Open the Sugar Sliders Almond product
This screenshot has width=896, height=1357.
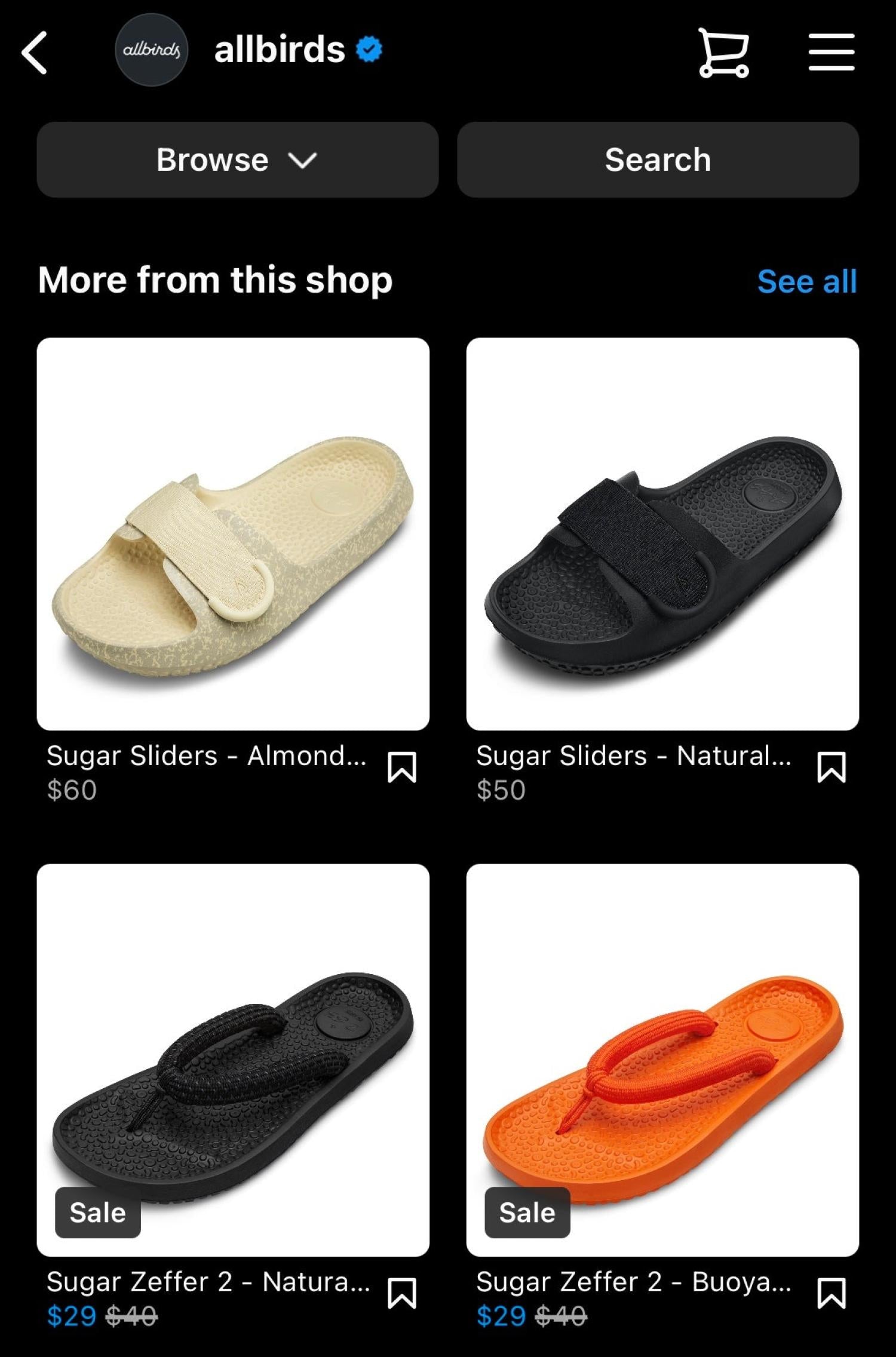[x=233, y=533]
